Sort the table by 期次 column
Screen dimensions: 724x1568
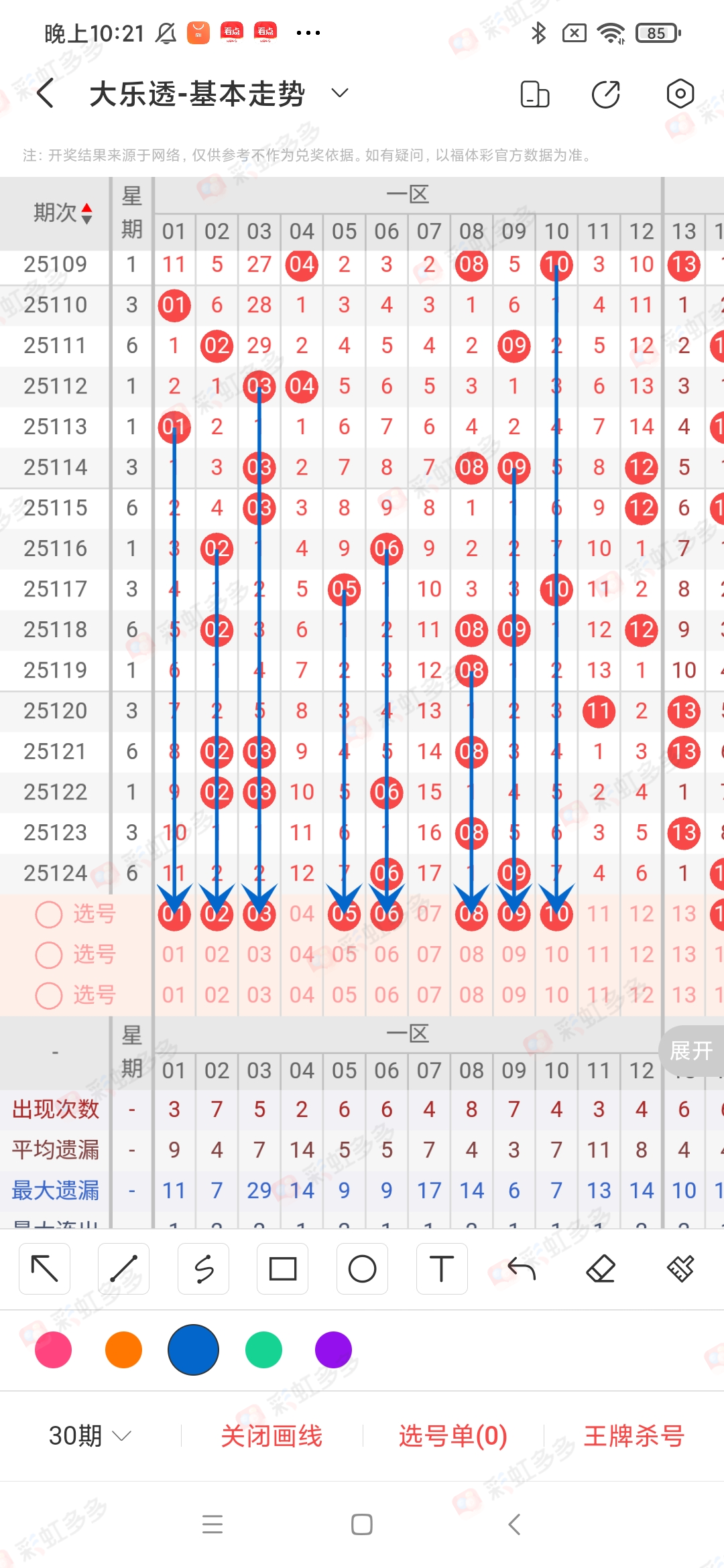[x=61, y=213]
